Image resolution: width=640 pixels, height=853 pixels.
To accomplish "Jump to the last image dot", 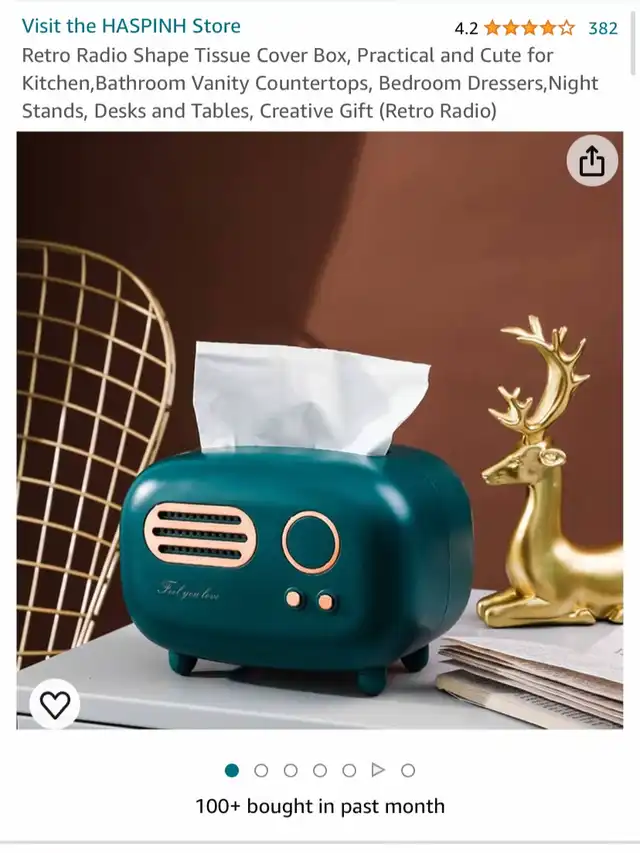I will click(408, 770).
